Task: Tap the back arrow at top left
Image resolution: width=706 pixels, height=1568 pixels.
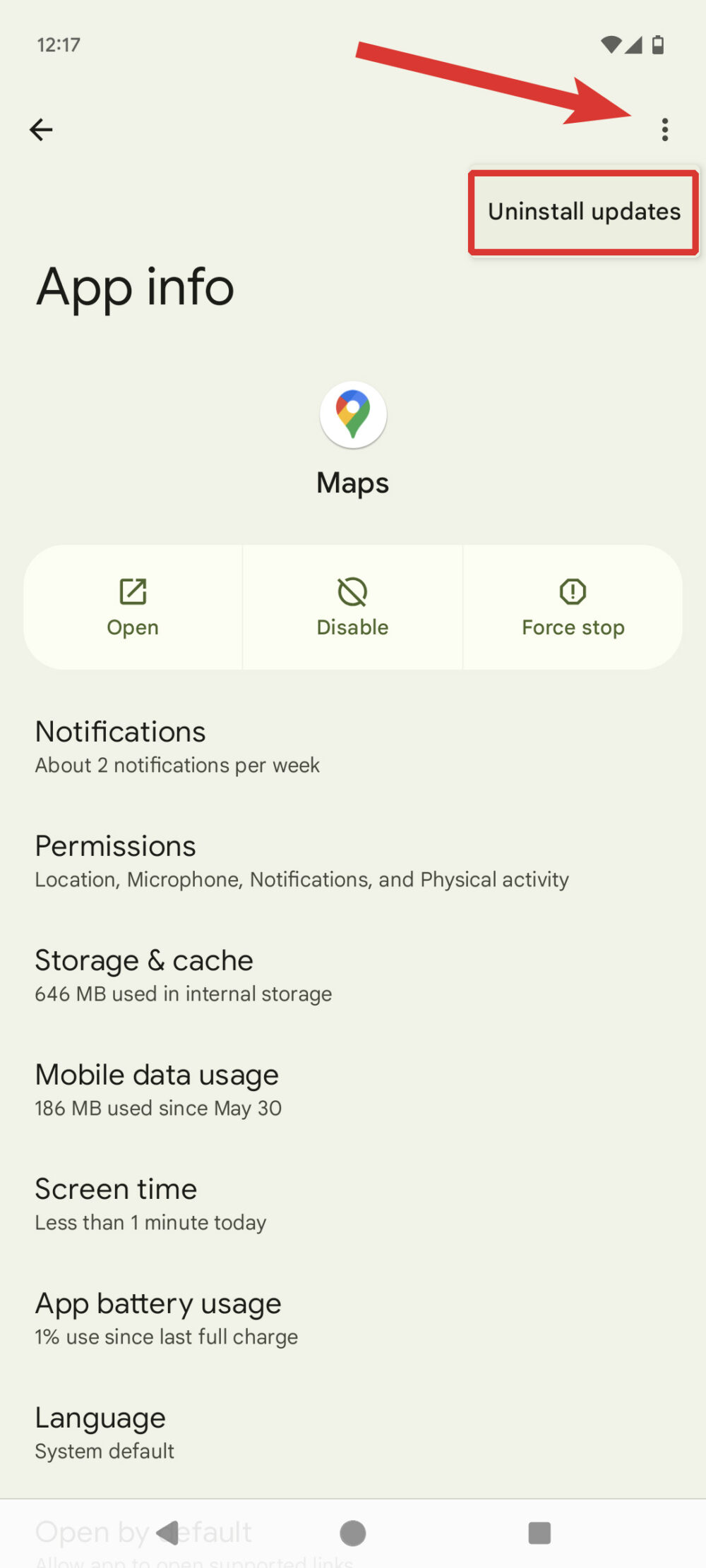Action: coord(40,129)
